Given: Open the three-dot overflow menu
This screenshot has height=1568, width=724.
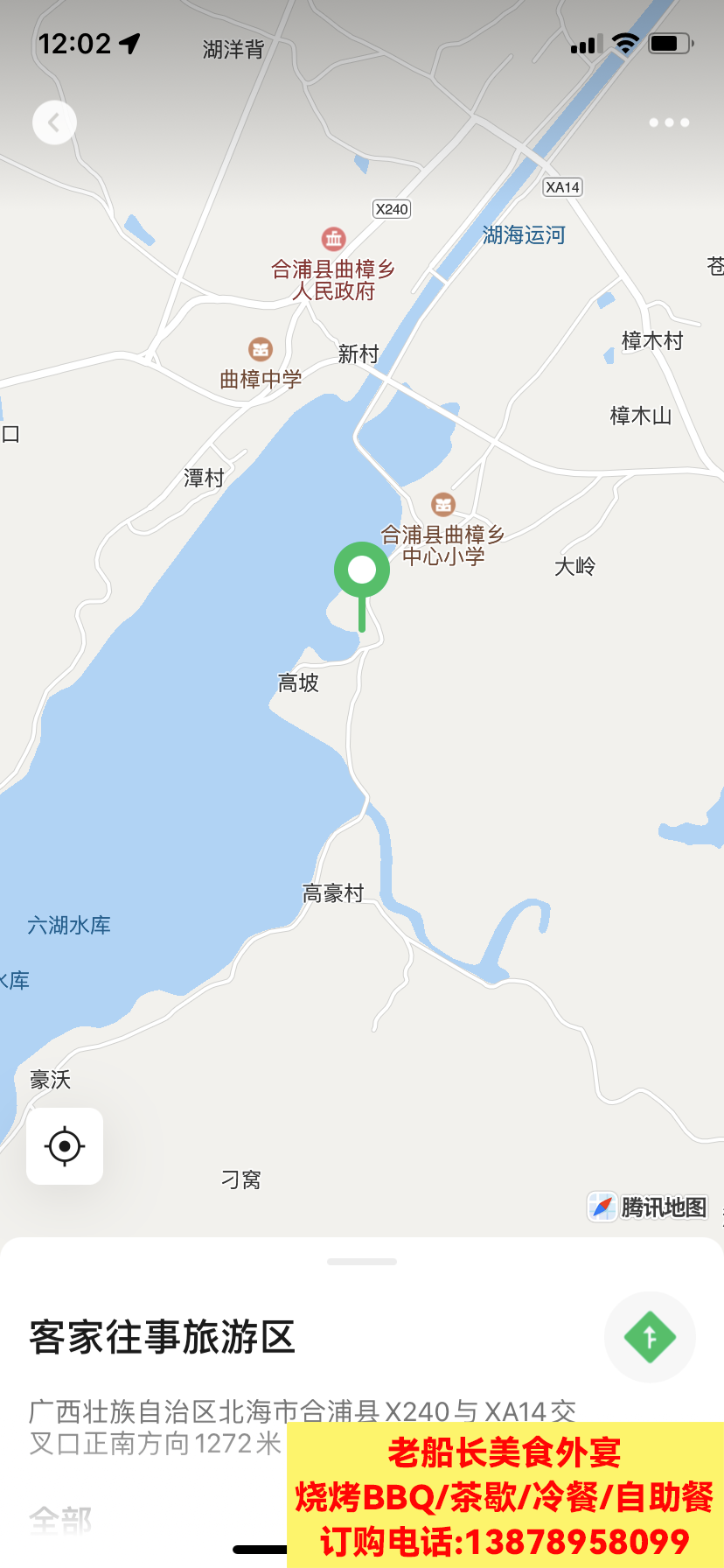Looking at the screenshot, I should coord(669,122).
